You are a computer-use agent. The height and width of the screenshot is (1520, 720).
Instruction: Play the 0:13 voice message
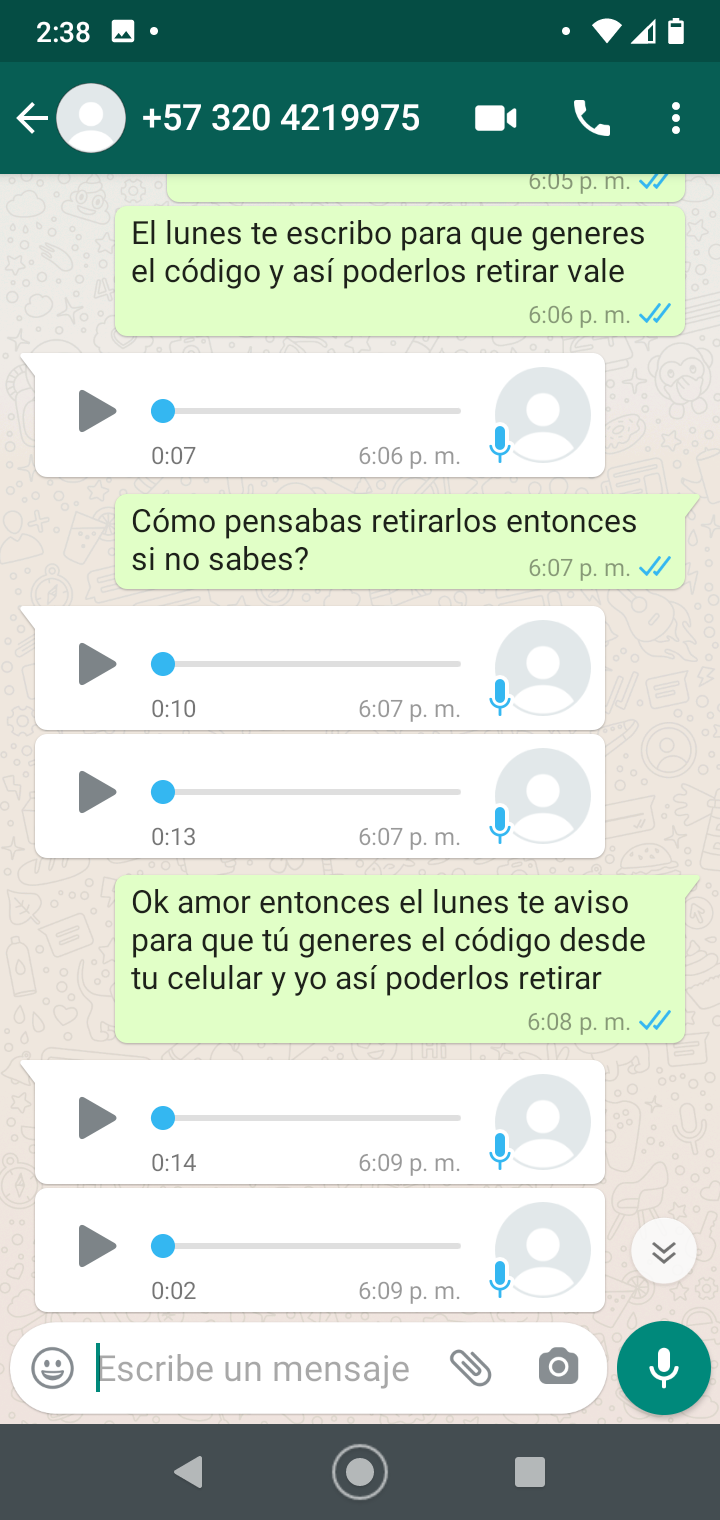click(97, 792)
